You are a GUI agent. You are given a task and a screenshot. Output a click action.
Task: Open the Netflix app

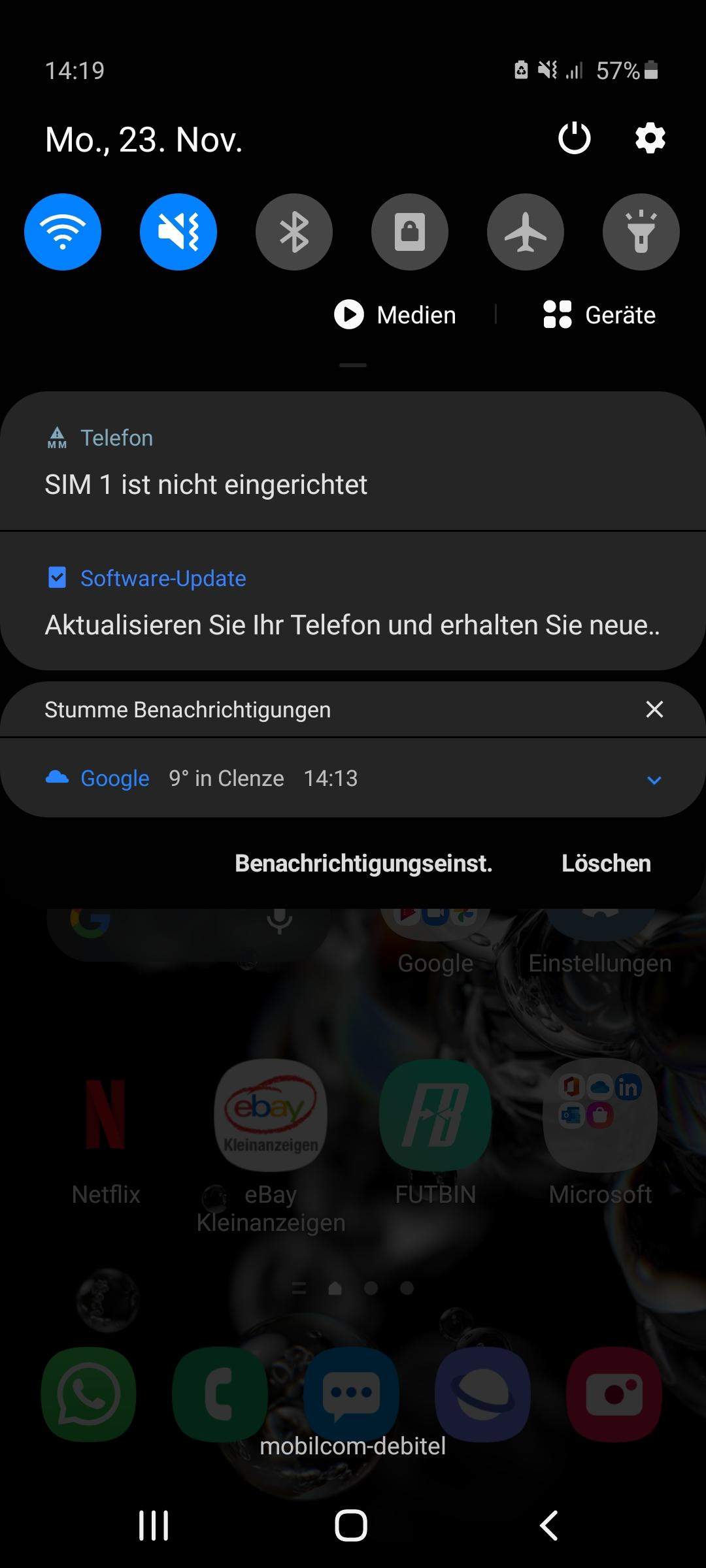coord(106,1114)
